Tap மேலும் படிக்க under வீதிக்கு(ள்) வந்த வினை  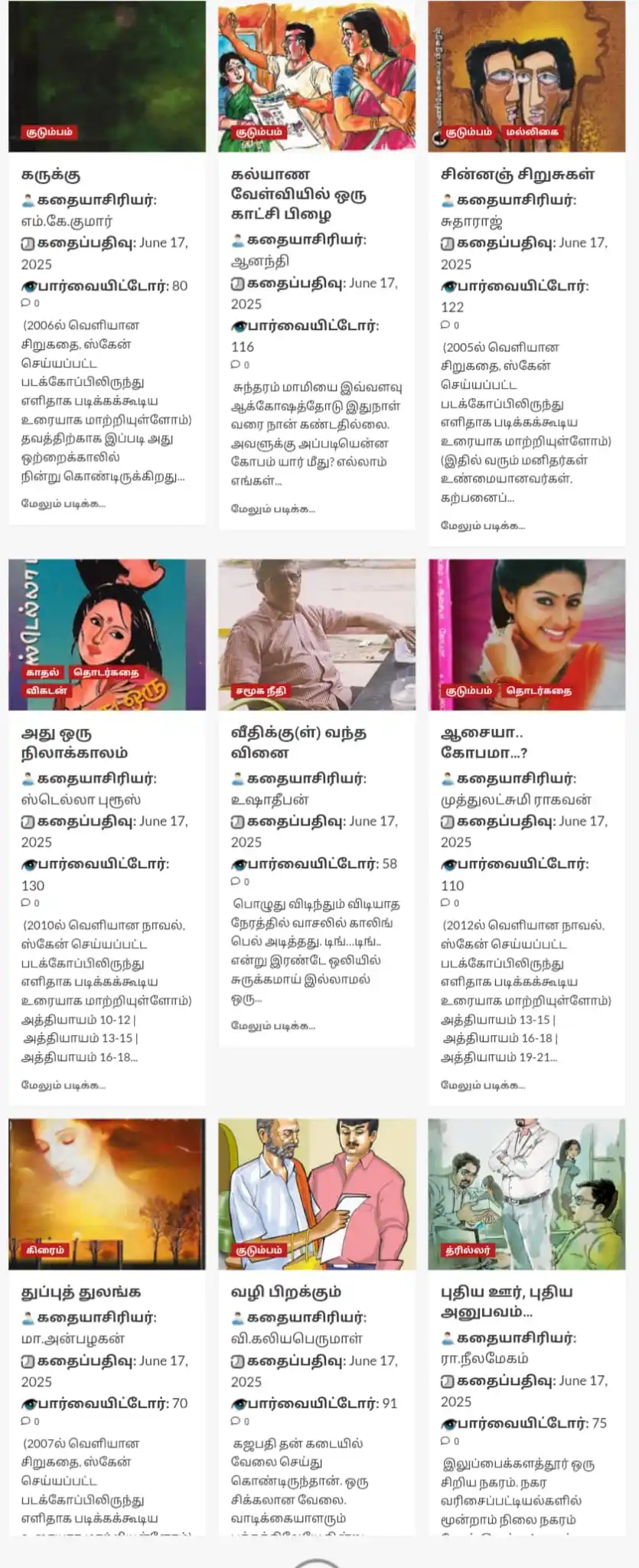click(x=272, y=1026)
